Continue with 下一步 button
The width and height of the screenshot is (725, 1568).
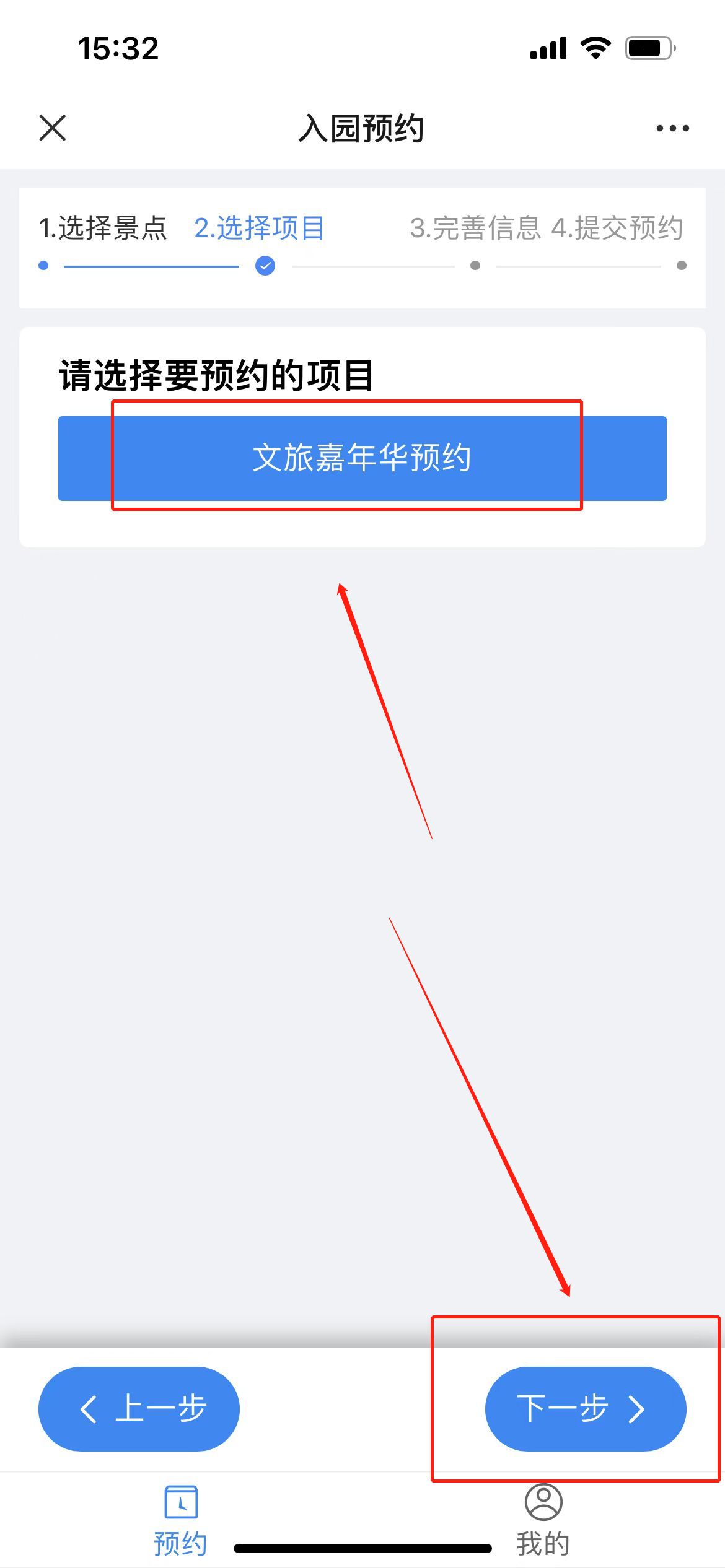click(x=586, y=1409)
